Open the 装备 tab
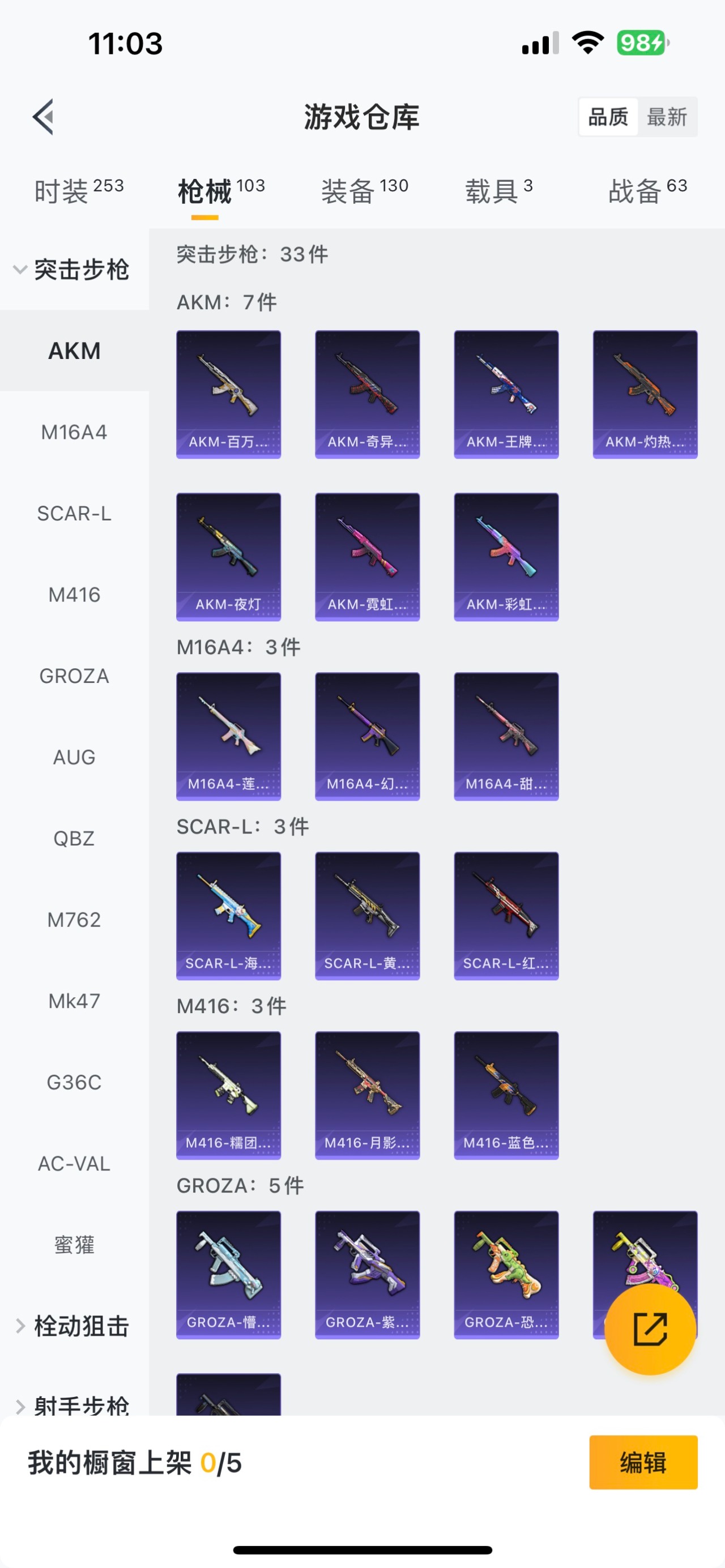Screen dimensions: 725x1568 364,190
